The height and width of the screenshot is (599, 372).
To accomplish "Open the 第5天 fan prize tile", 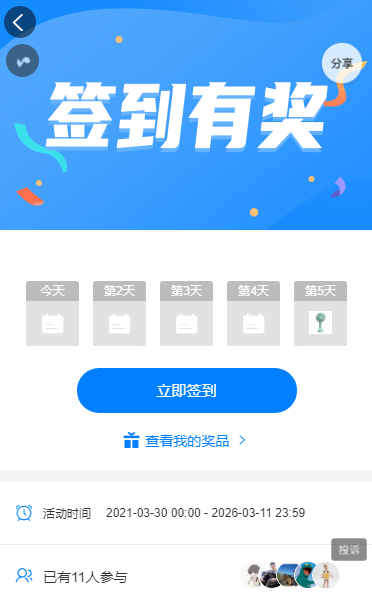I will click(x=320, y=314).
